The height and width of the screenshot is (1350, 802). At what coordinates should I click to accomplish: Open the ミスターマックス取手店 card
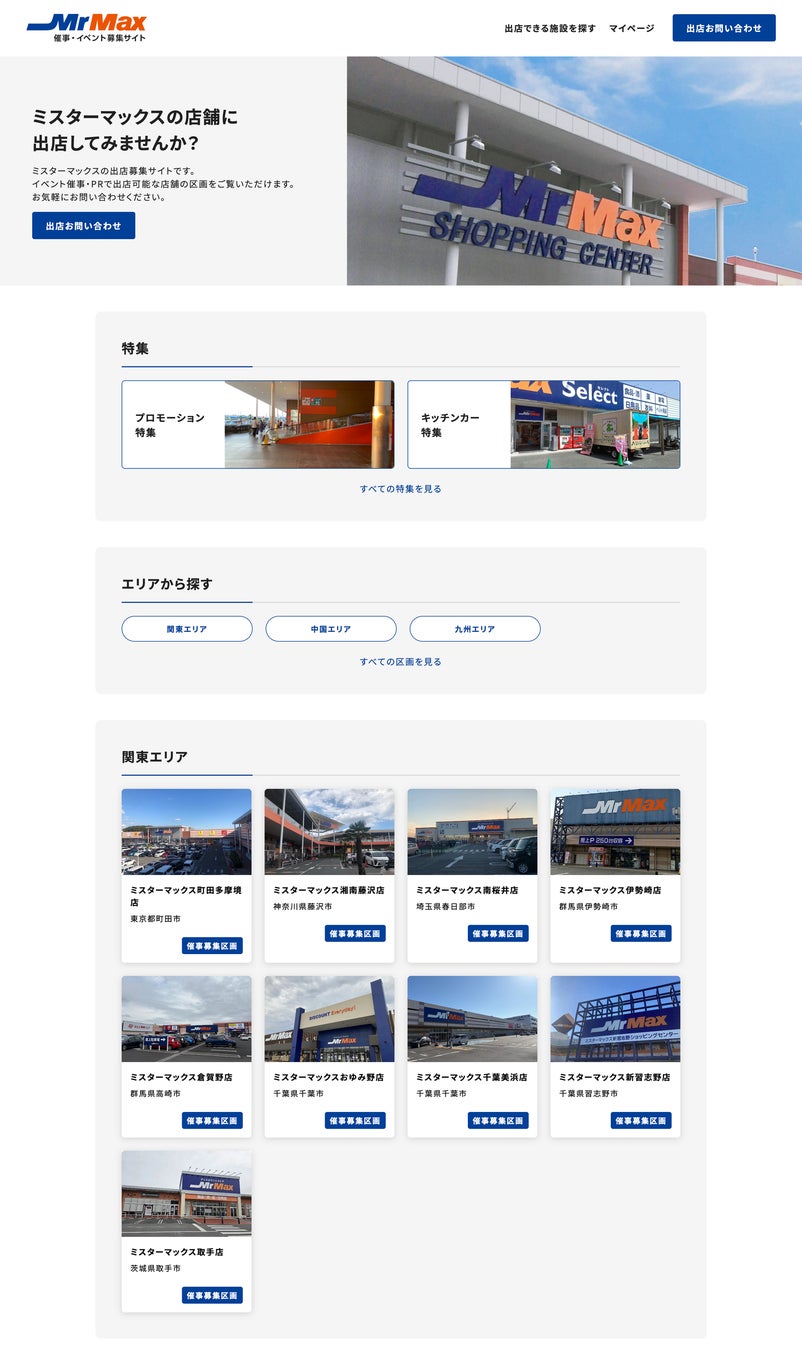click(x=187, y=1230)
